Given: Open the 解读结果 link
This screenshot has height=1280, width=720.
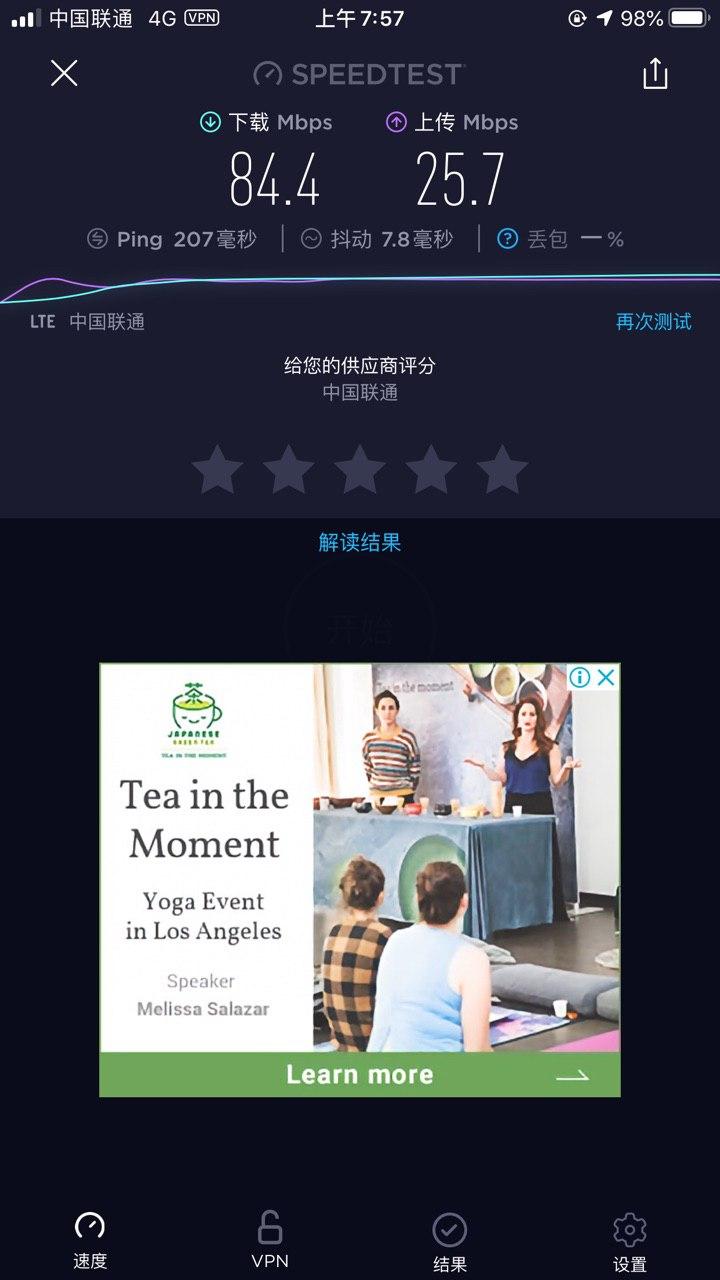Looking at the screenshot, I should [360, 542].
